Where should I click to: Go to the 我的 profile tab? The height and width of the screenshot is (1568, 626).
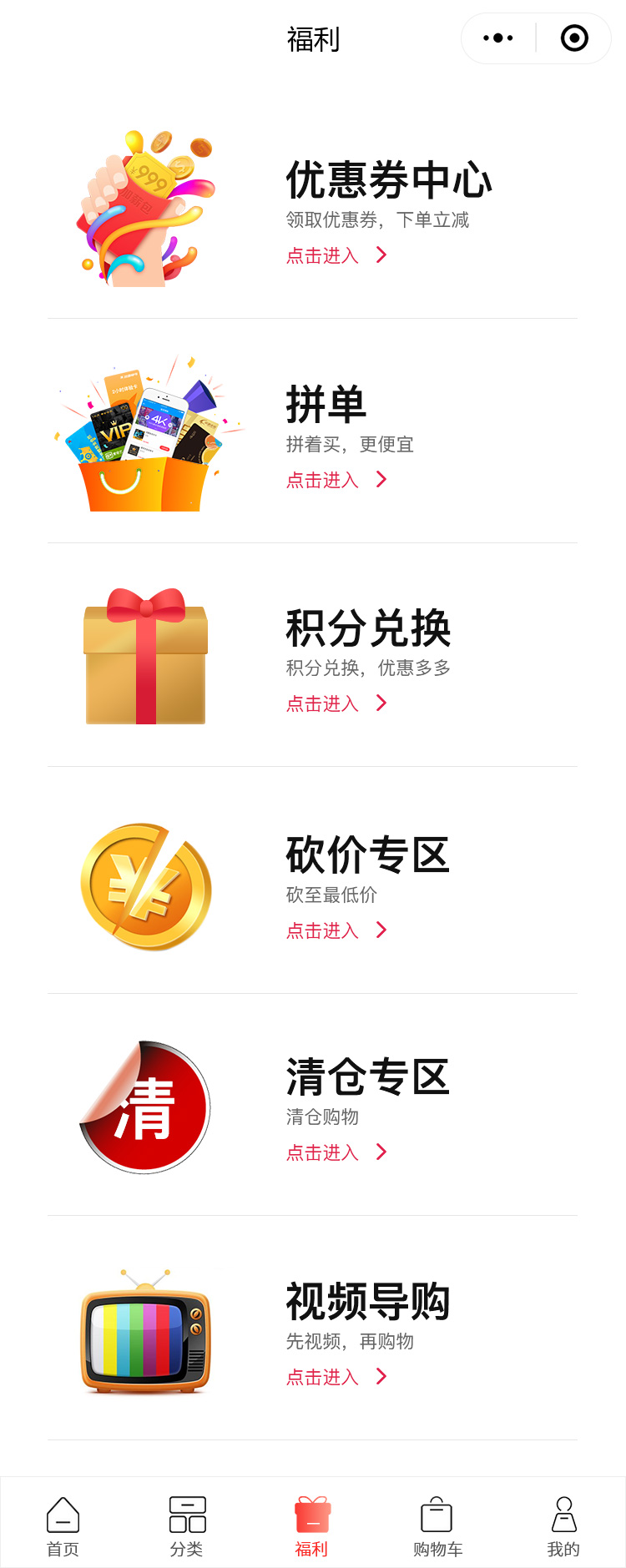pos(563,1526)
